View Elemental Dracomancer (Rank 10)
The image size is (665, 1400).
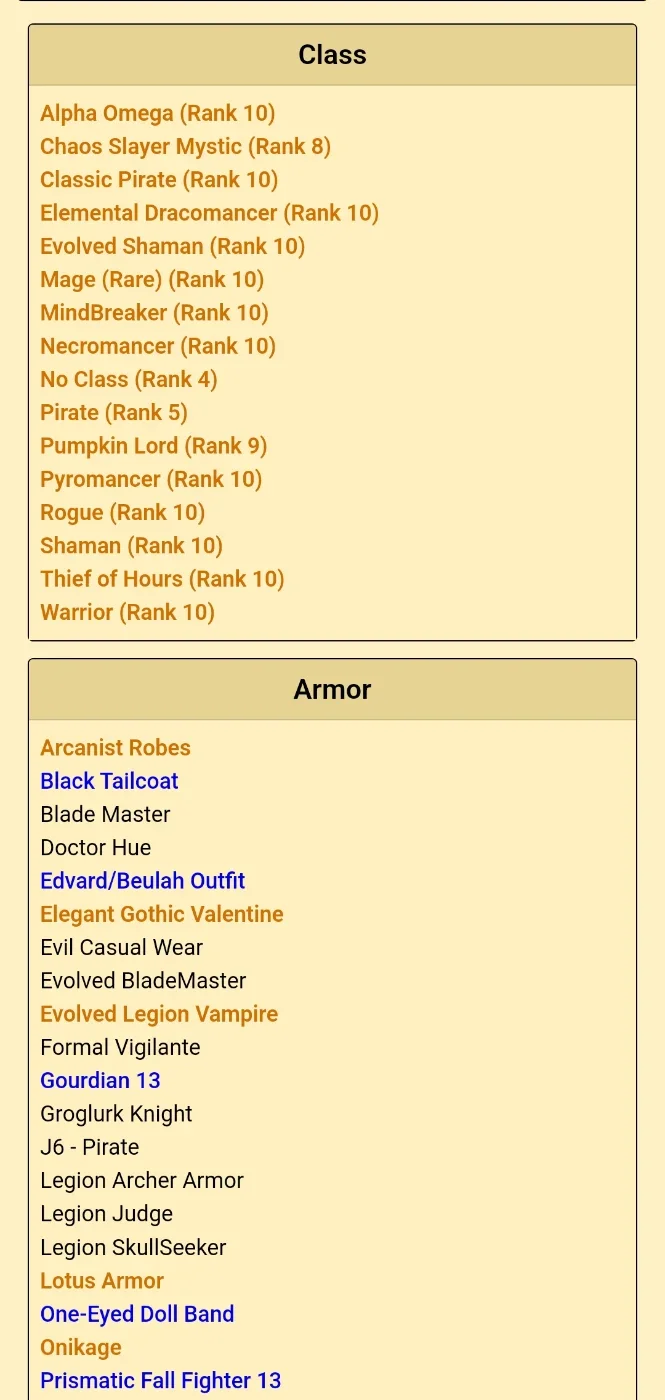tap(209, 213)
